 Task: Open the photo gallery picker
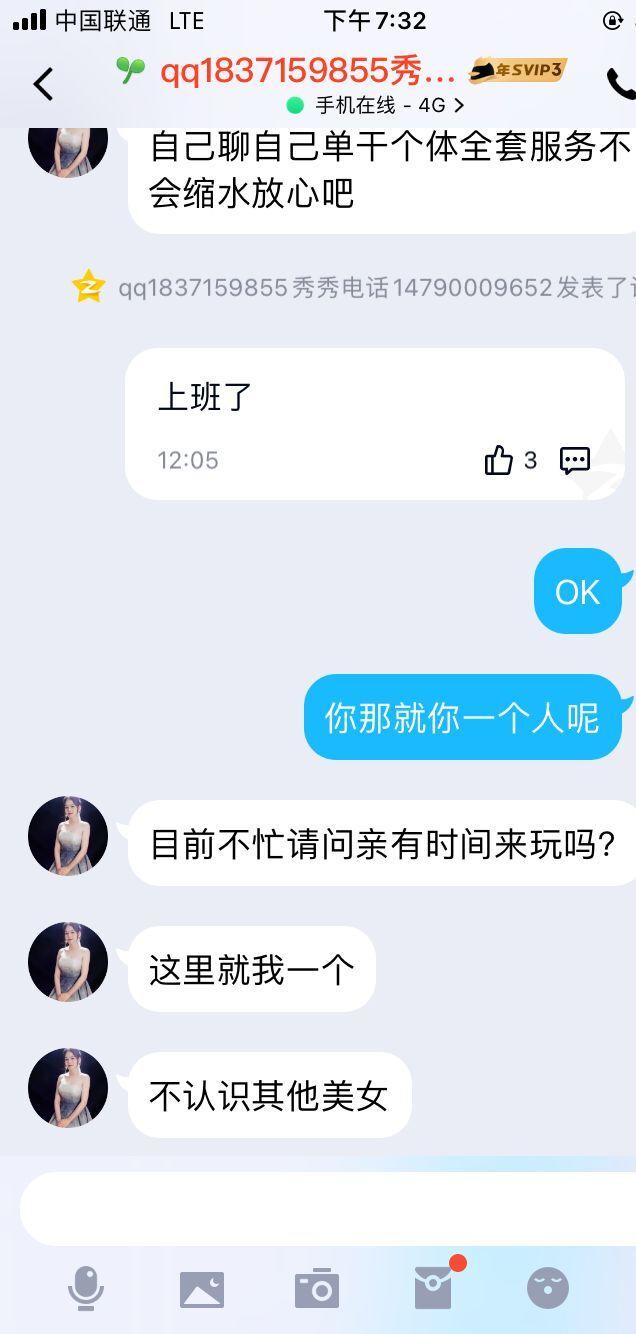coord(202,1289)
